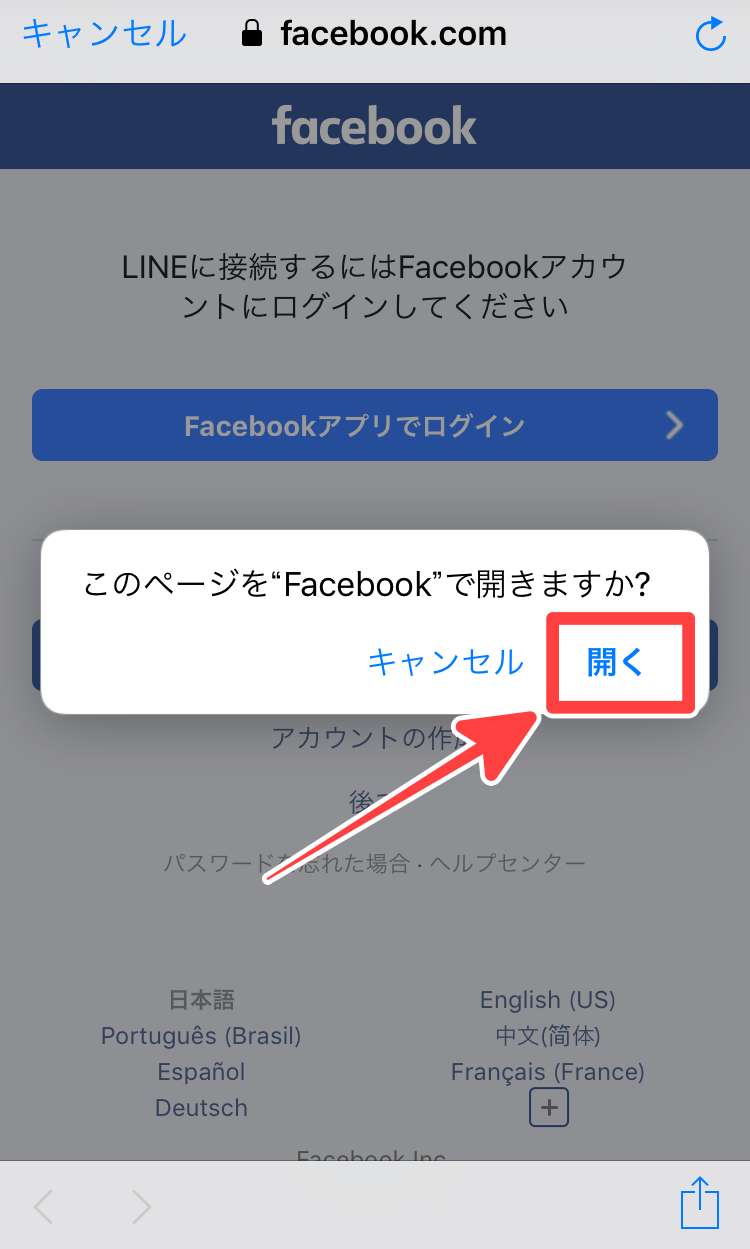Viewport: 750px width, 1249px height.
Task: Switch language to Português (Brasil)
Action: (x=201, y=1036)
